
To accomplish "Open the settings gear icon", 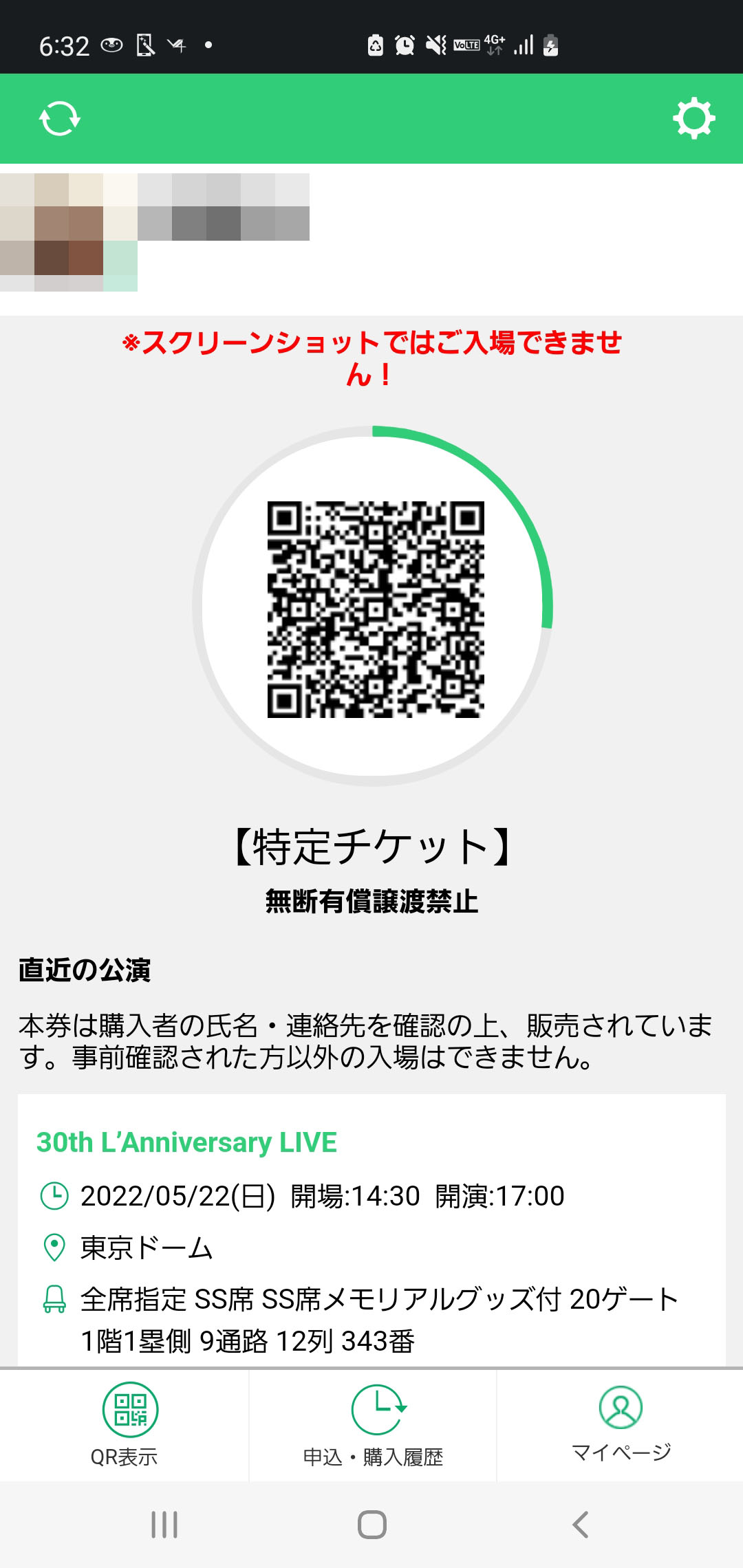I will tap(693, 118).
